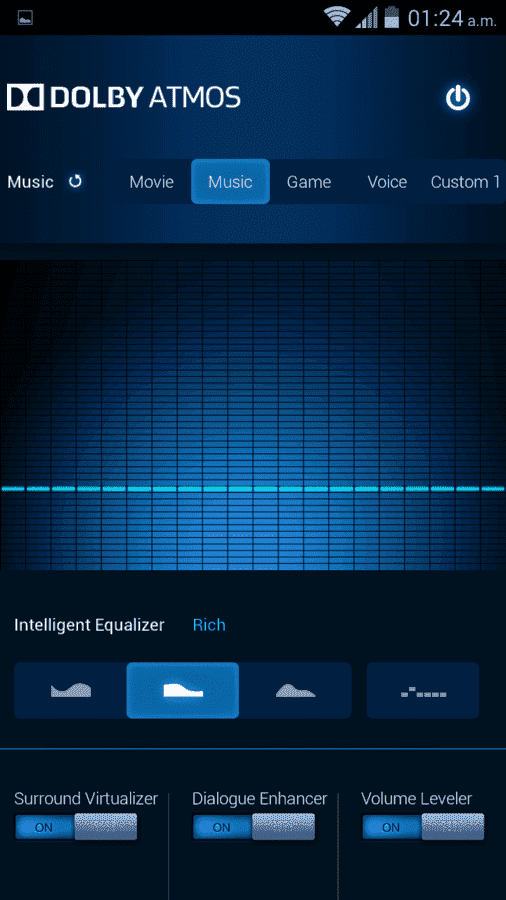Select the Music profile tab

[x=230, y=181]
